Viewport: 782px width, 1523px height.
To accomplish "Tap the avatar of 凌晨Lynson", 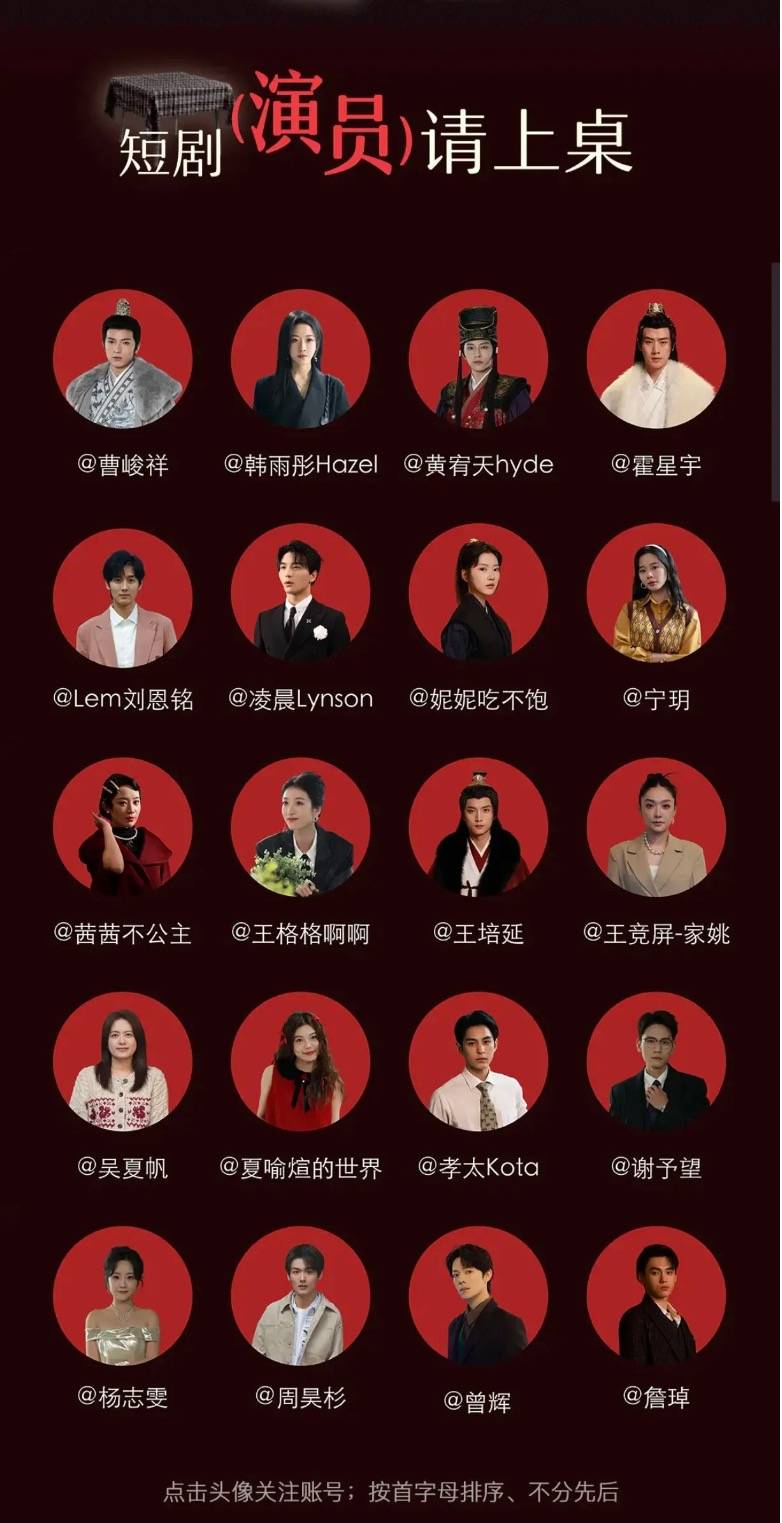I will tap(301, 593).
